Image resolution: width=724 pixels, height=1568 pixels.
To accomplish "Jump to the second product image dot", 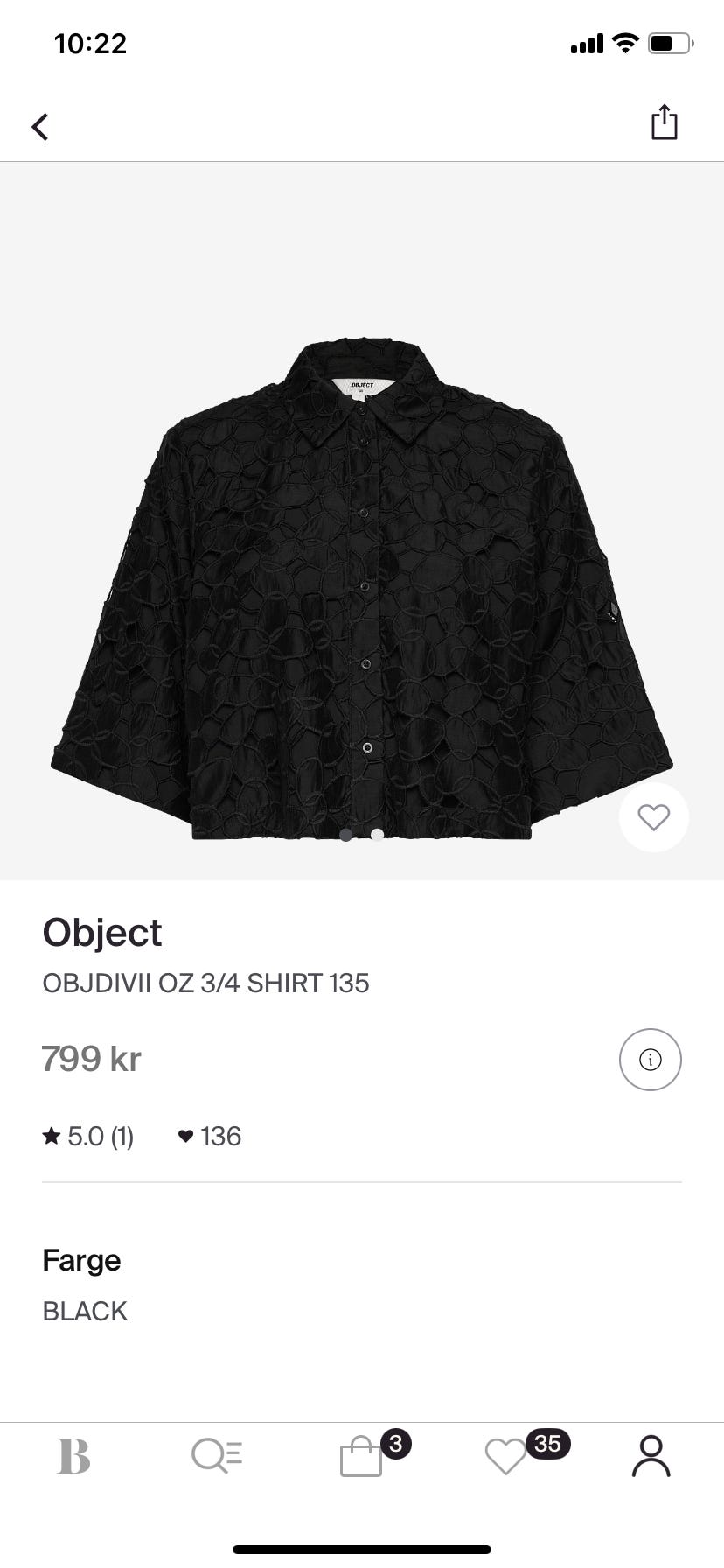I will 377,835.
